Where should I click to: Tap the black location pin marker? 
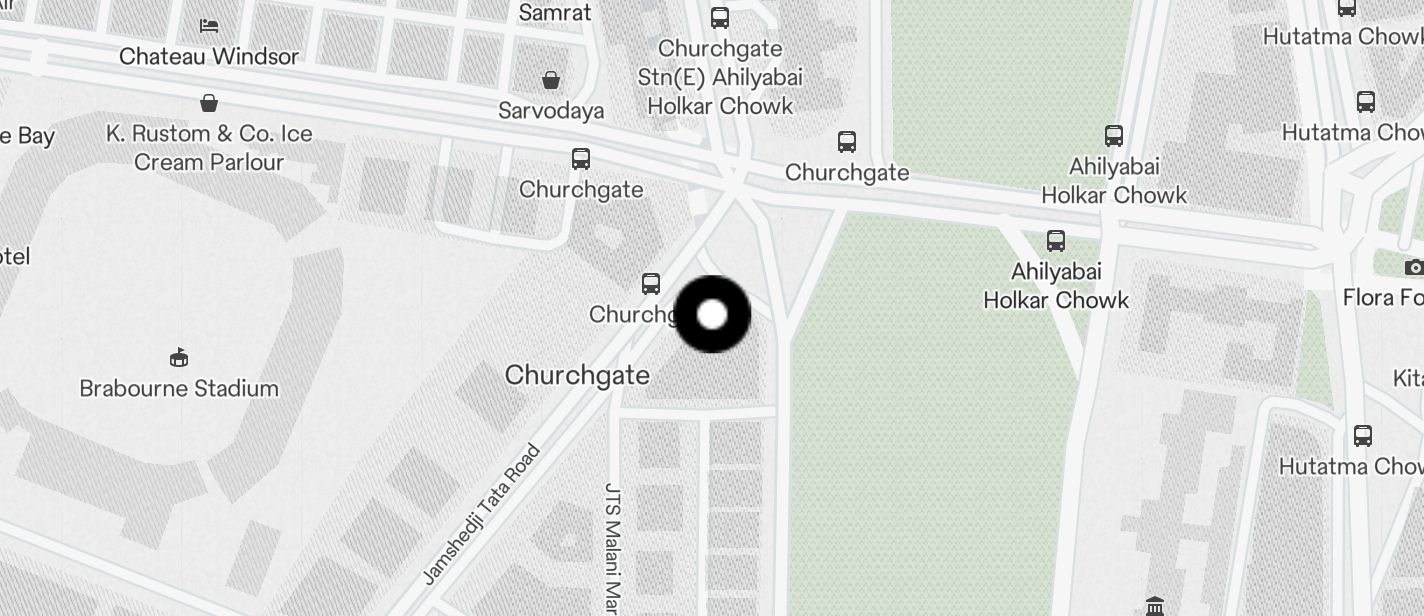[712, 315]
